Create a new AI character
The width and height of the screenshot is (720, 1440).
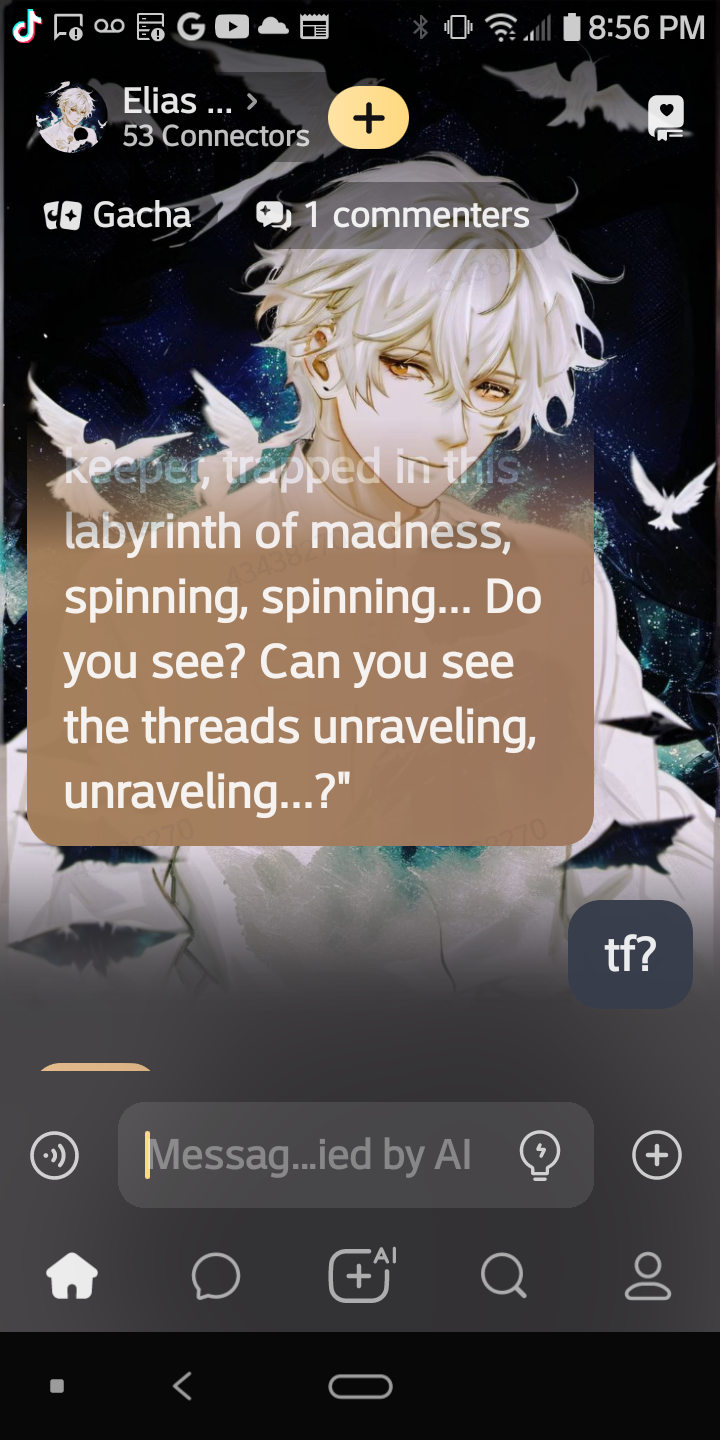pos(361,1276)
